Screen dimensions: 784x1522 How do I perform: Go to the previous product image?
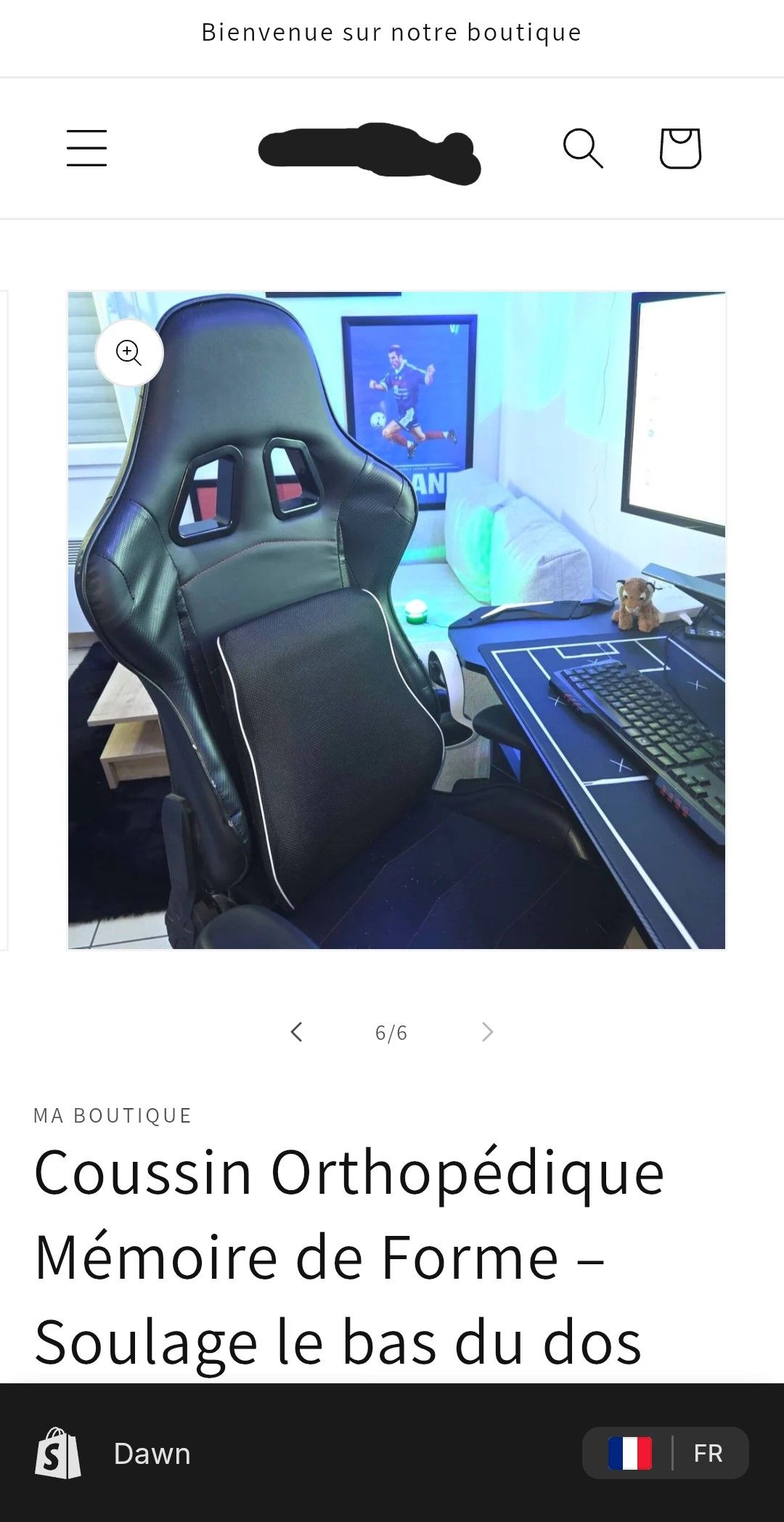[x=296, y=1032]
